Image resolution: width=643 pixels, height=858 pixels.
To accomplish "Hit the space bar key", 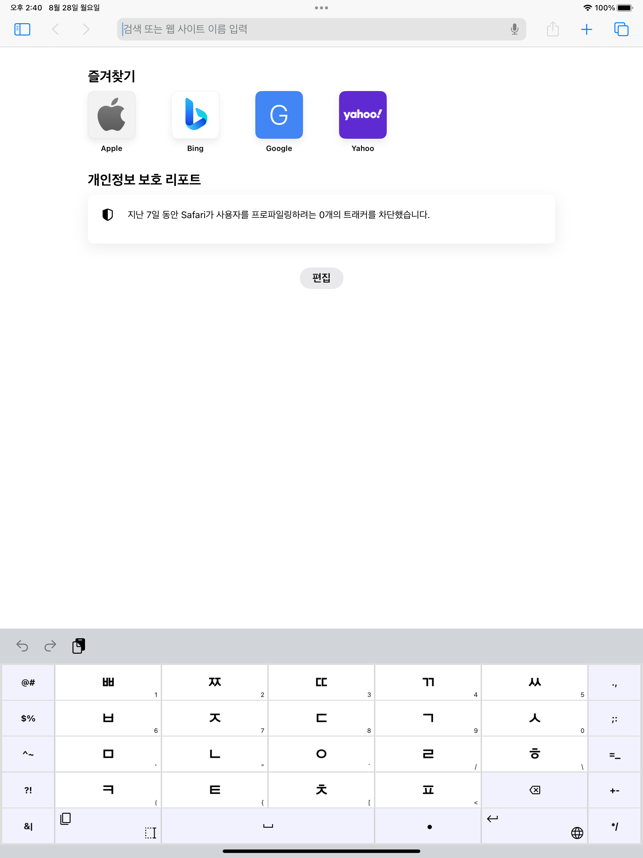I will (x=268, y=826).
